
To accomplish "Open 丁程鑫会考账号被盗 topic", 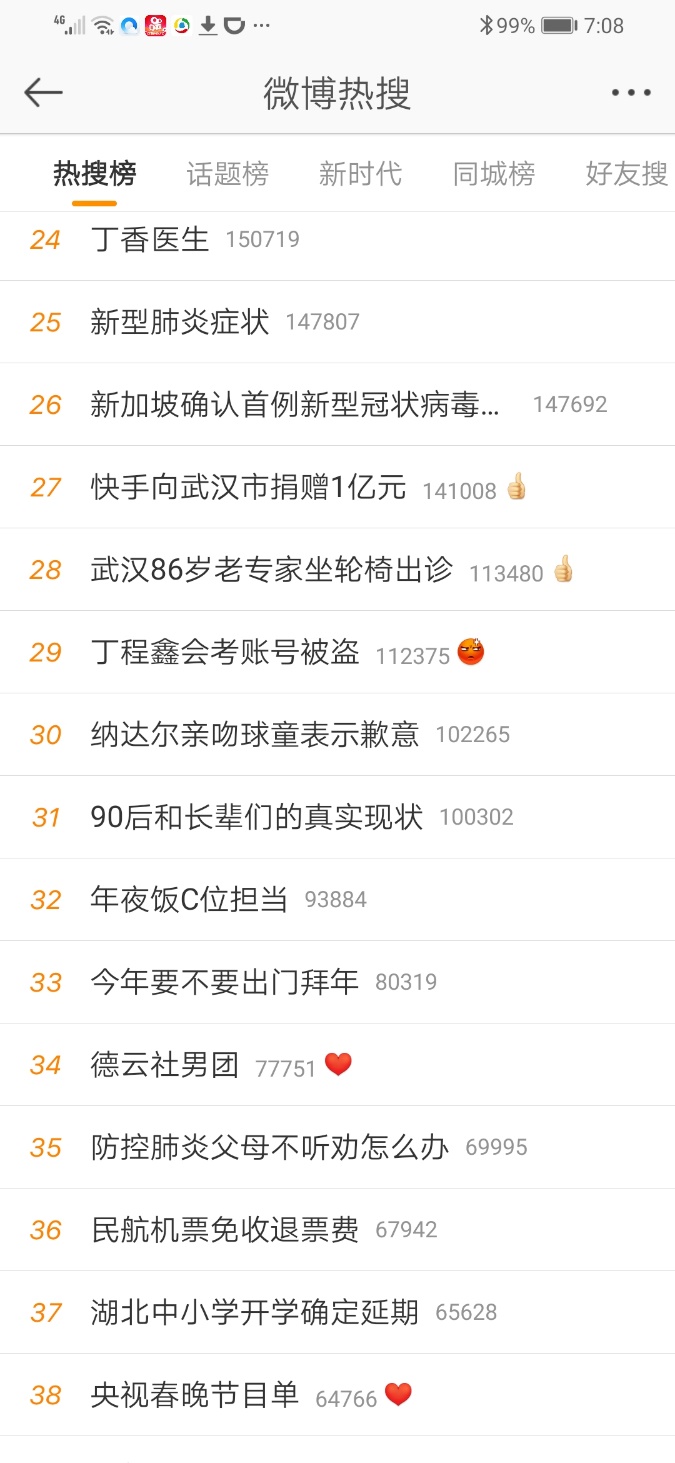I will coord(225,653).
